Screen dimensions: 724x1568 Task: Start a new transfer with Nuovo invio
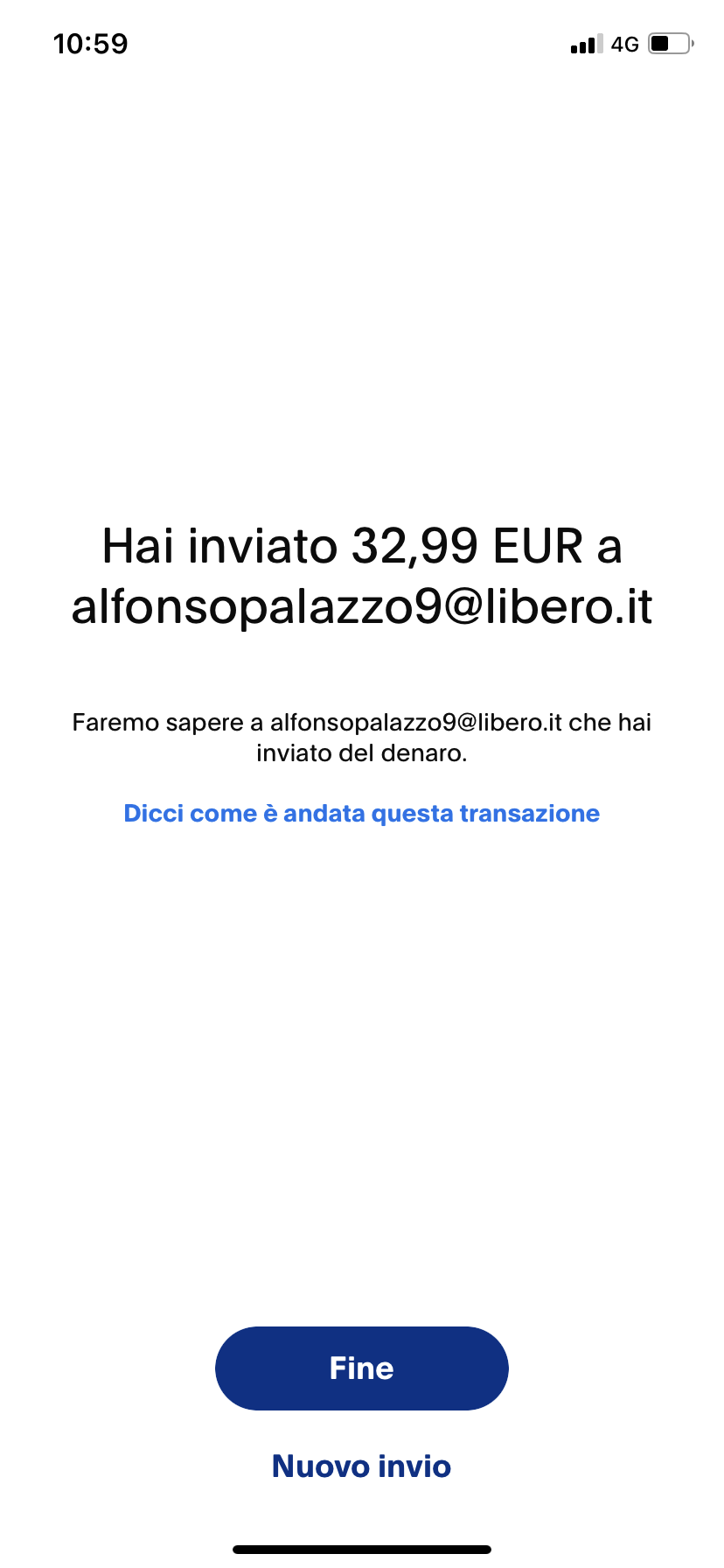[361, 1466]
